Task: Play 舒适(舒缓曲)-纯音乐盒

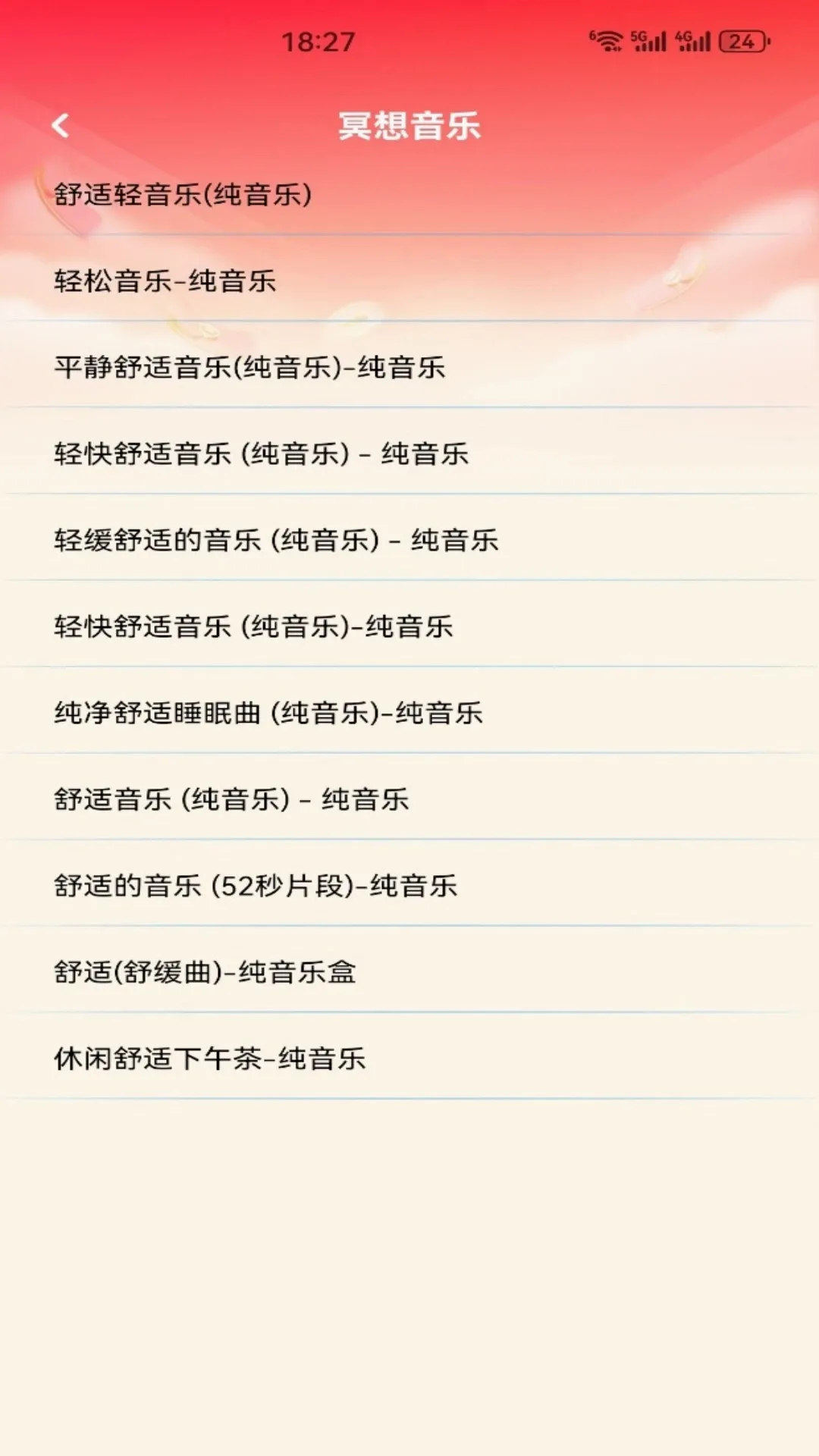Action: pyautogui.click(x=409, y=971)
